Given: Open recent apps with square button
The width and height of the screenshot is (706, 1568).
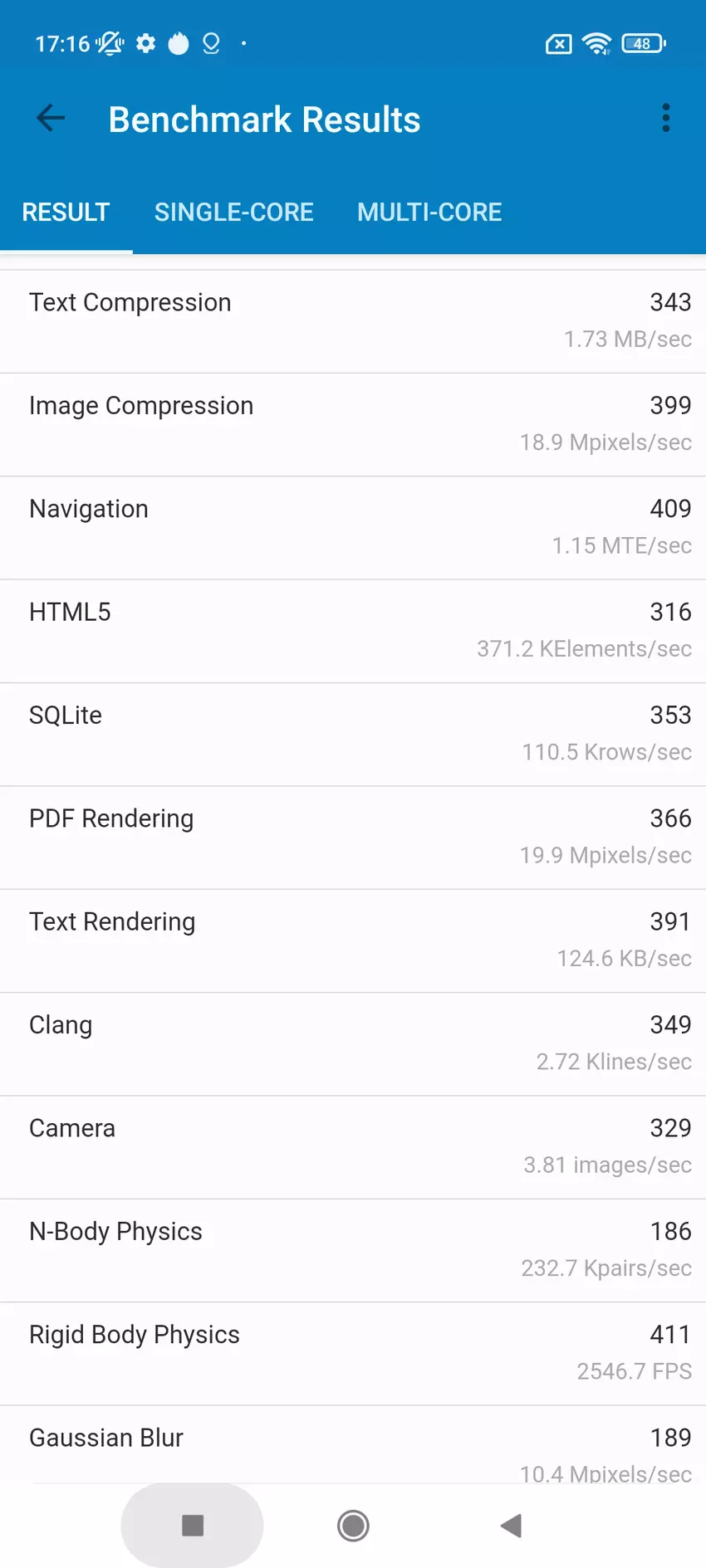Looking at the screenshot, I should (193, 1525).
